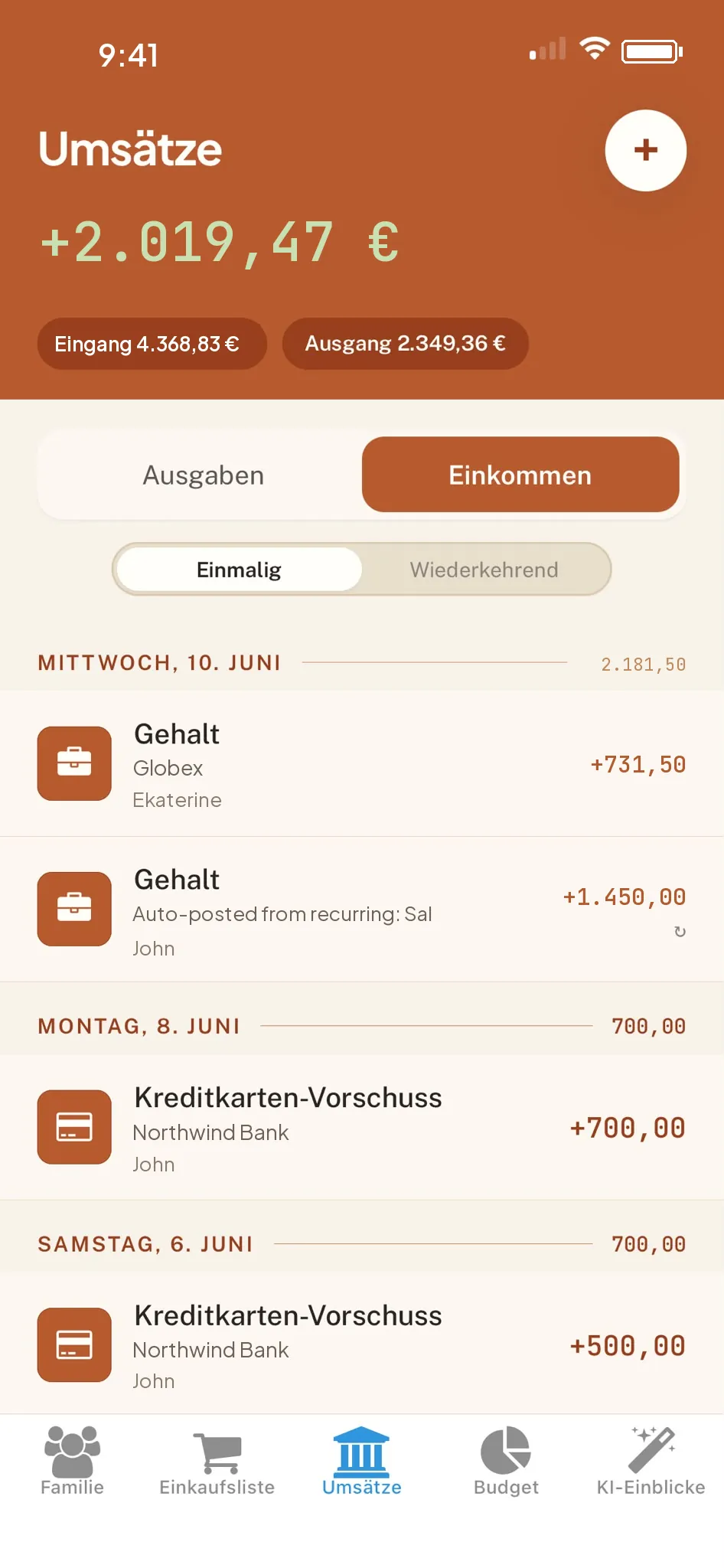
Task: Select the Einkommen tab
Action: tap(520, 475)
